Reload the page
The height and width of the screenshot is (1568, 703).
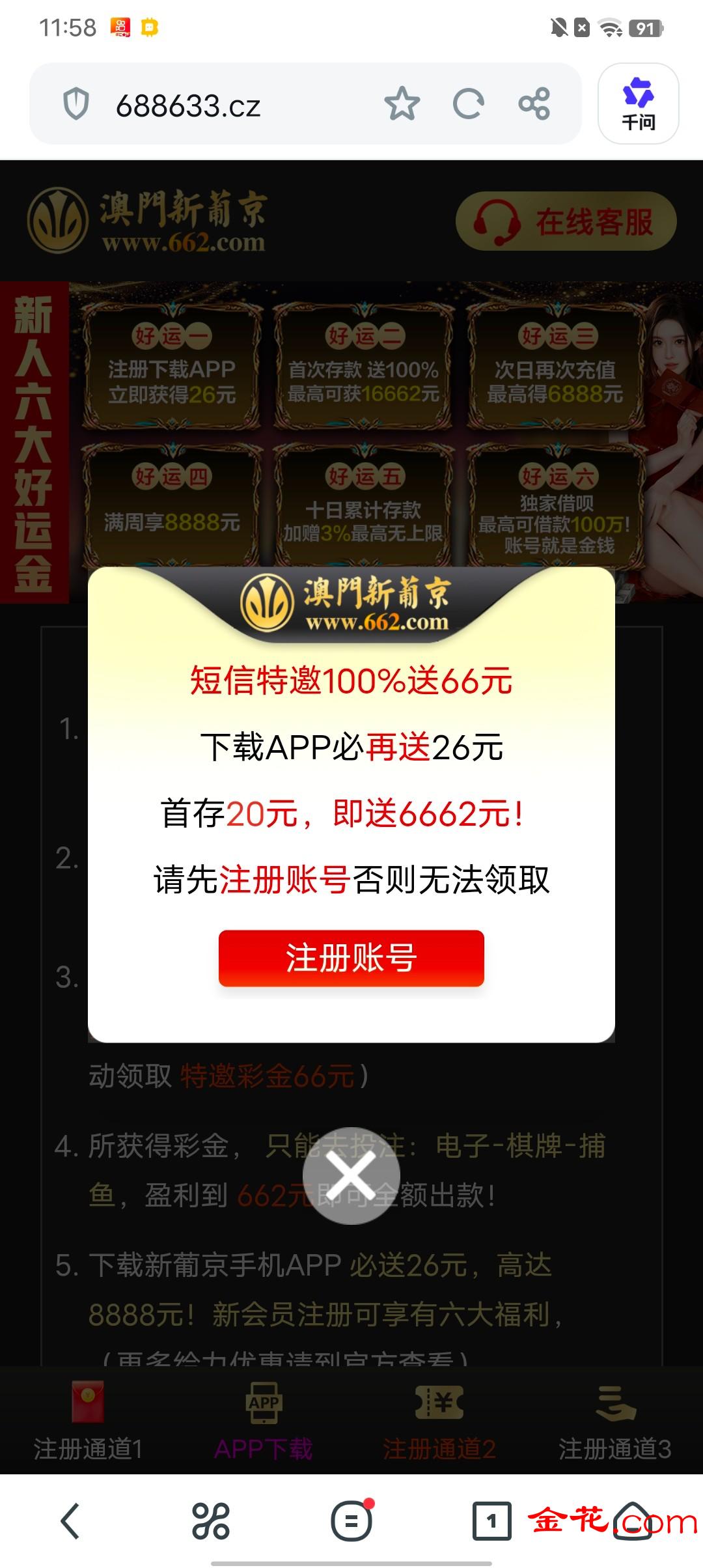(468, 104)
